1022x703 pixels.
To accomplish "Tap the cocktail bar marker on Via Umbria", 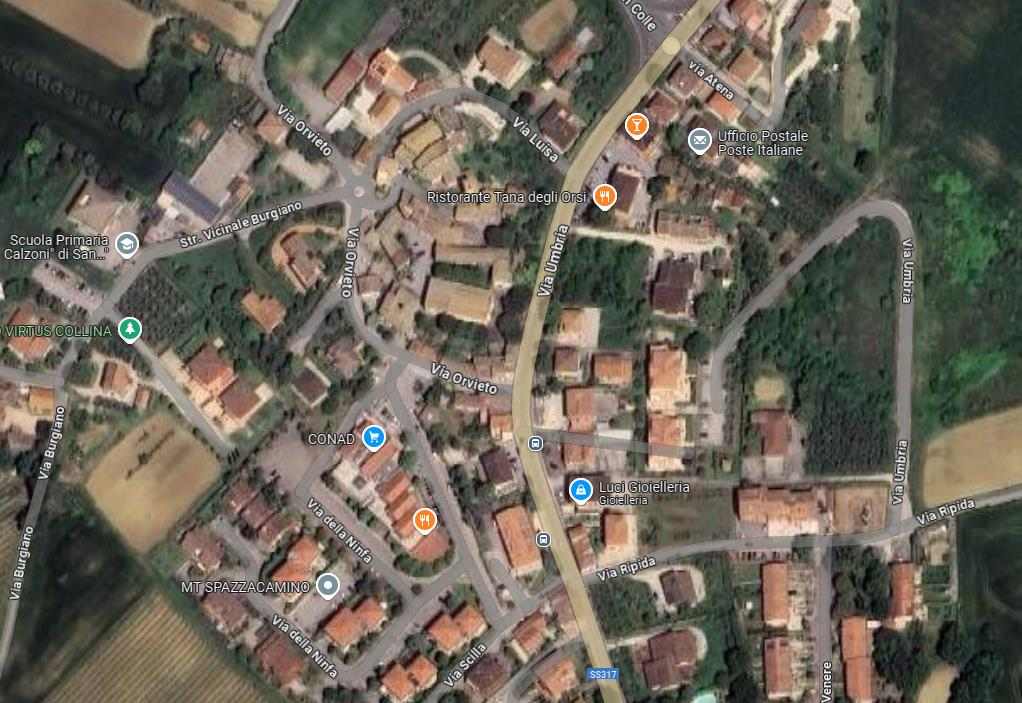I will (x=635, y=124).
